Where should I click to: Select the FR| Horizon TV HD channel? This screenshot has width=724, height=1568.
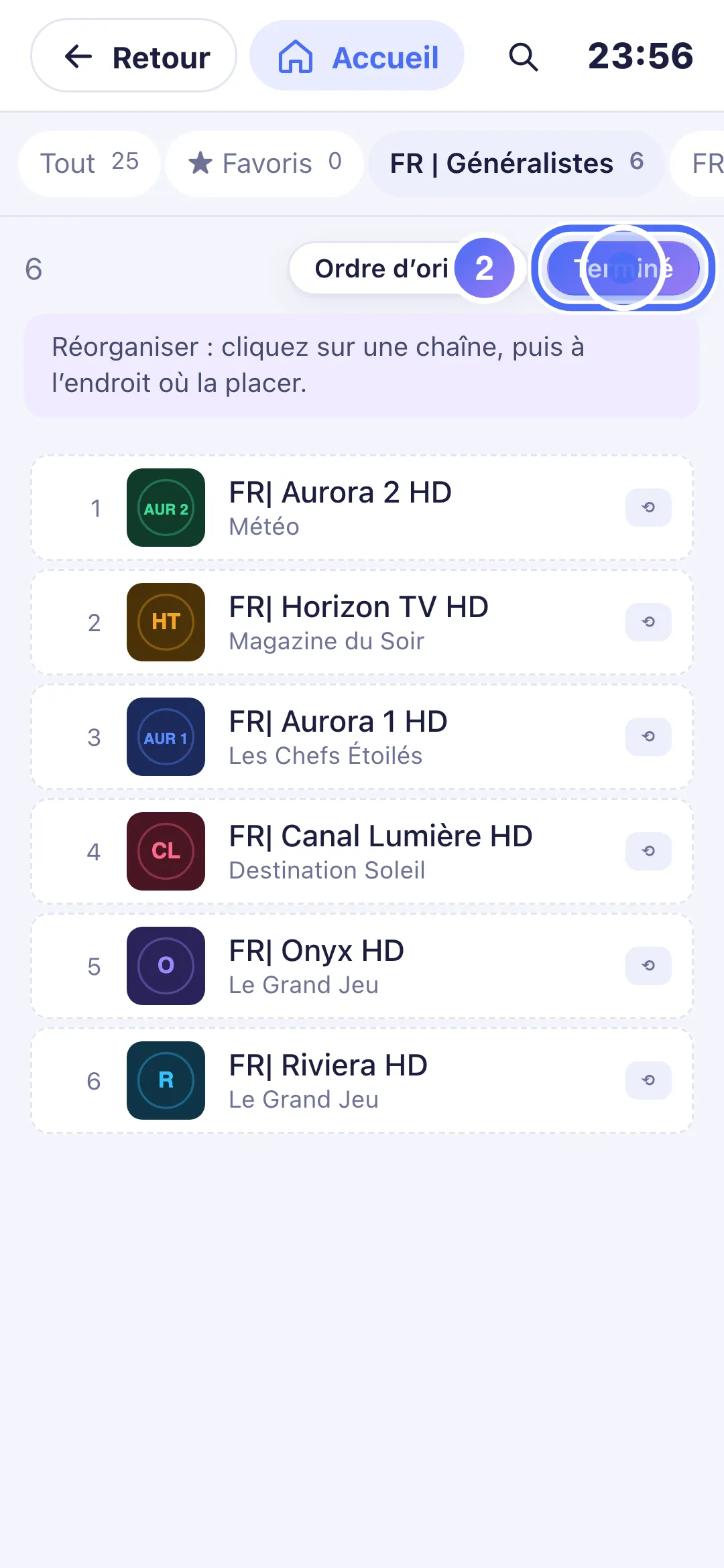tap(362, 622)
